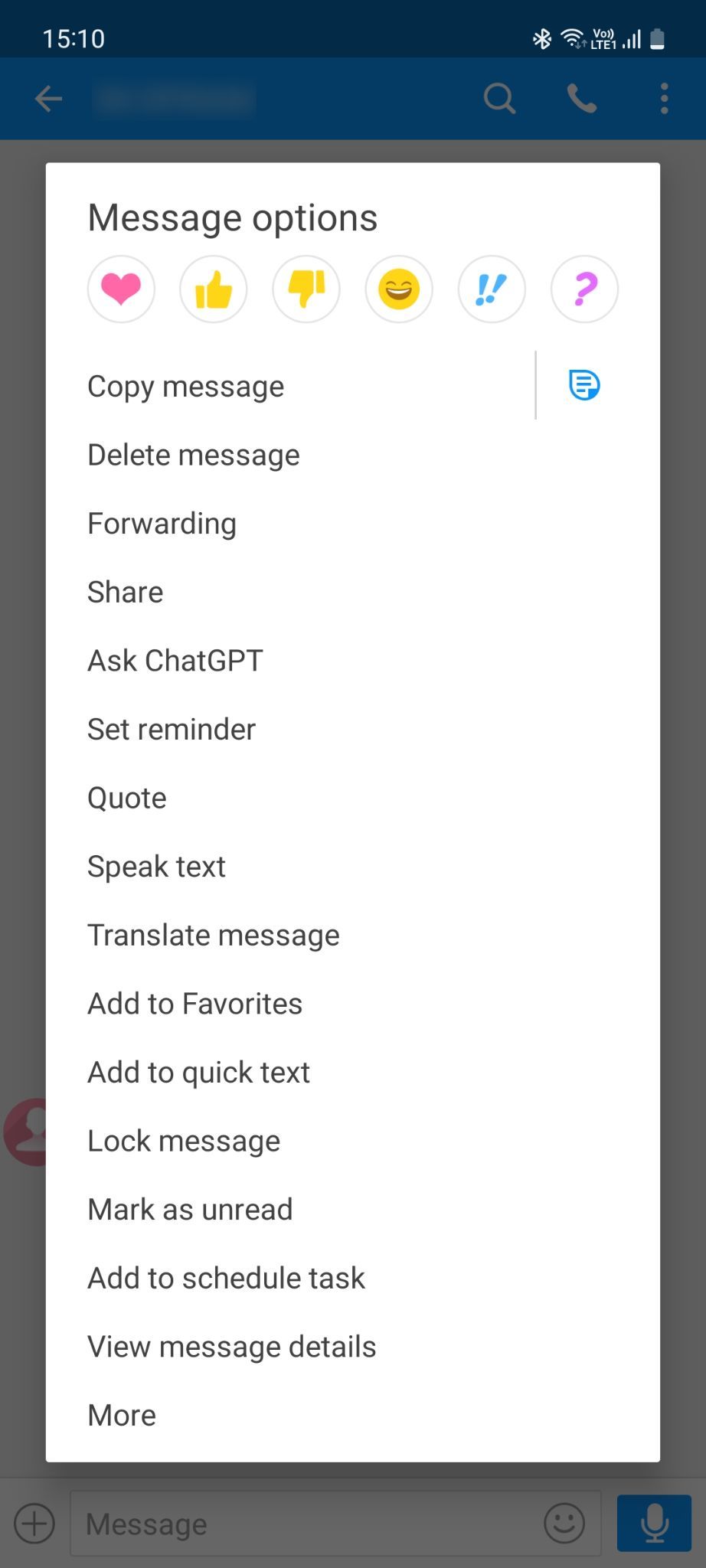Select the question mark reaction
The width and height of the screenshot is (706, 1568).
[584, 289]
